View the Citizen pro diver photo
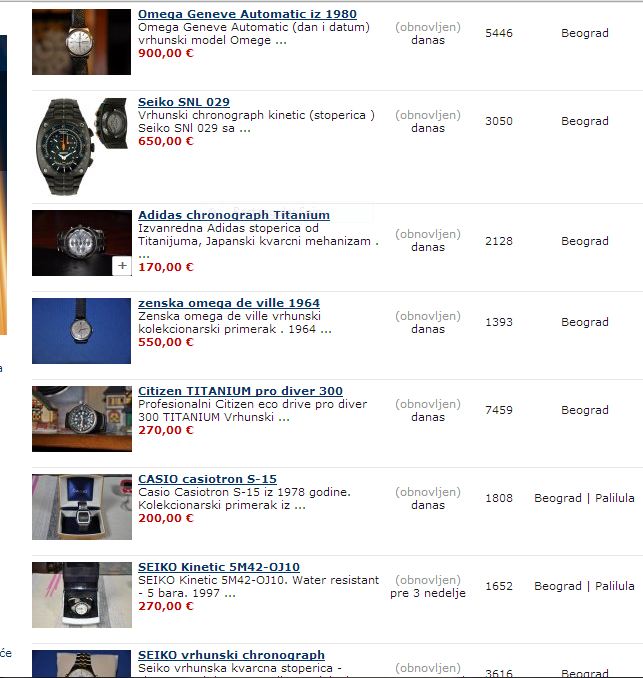643x678 pixels. tap(81, 418)
